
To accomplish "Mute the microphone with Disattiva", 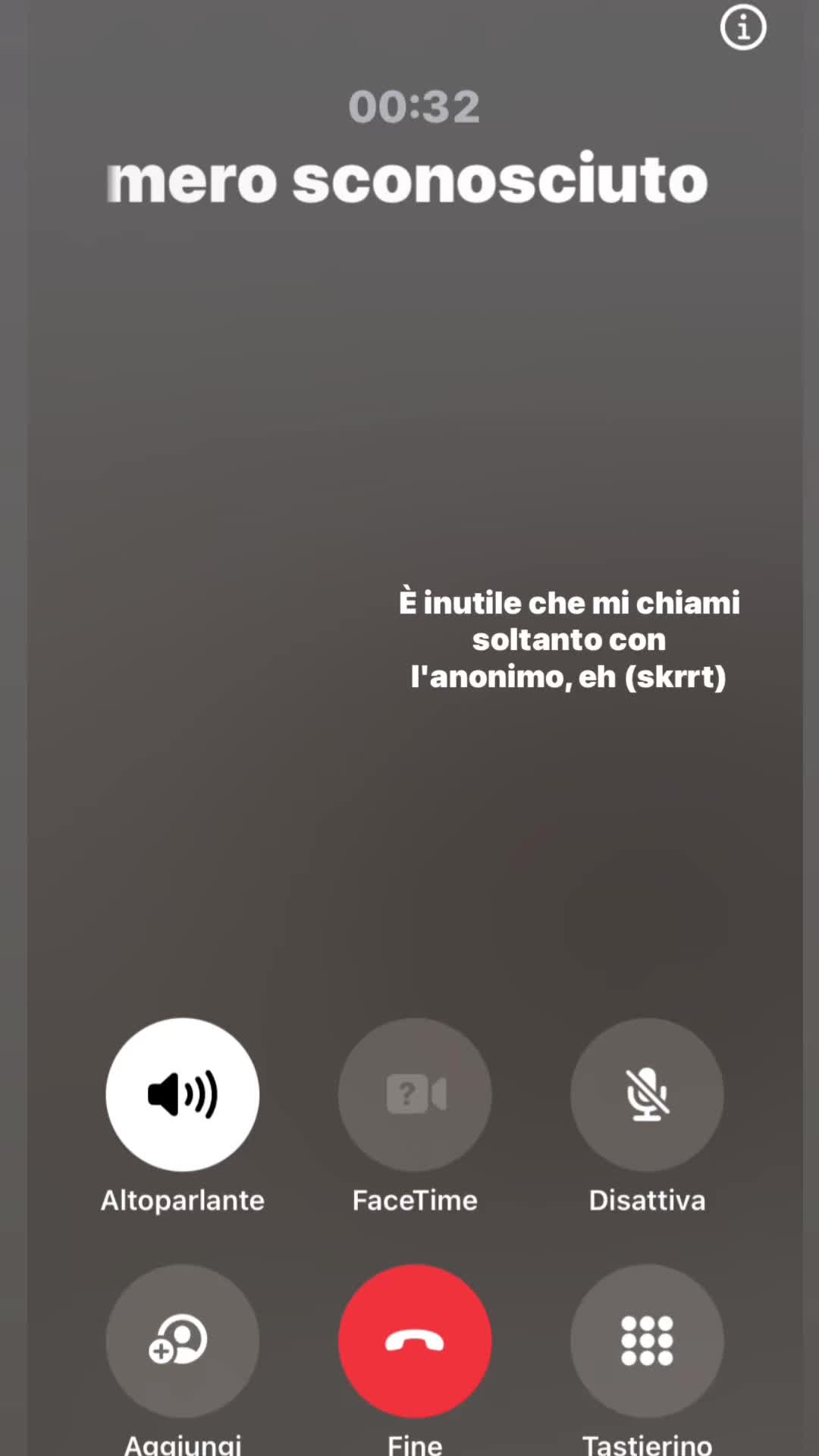I will pos(647,1094).
